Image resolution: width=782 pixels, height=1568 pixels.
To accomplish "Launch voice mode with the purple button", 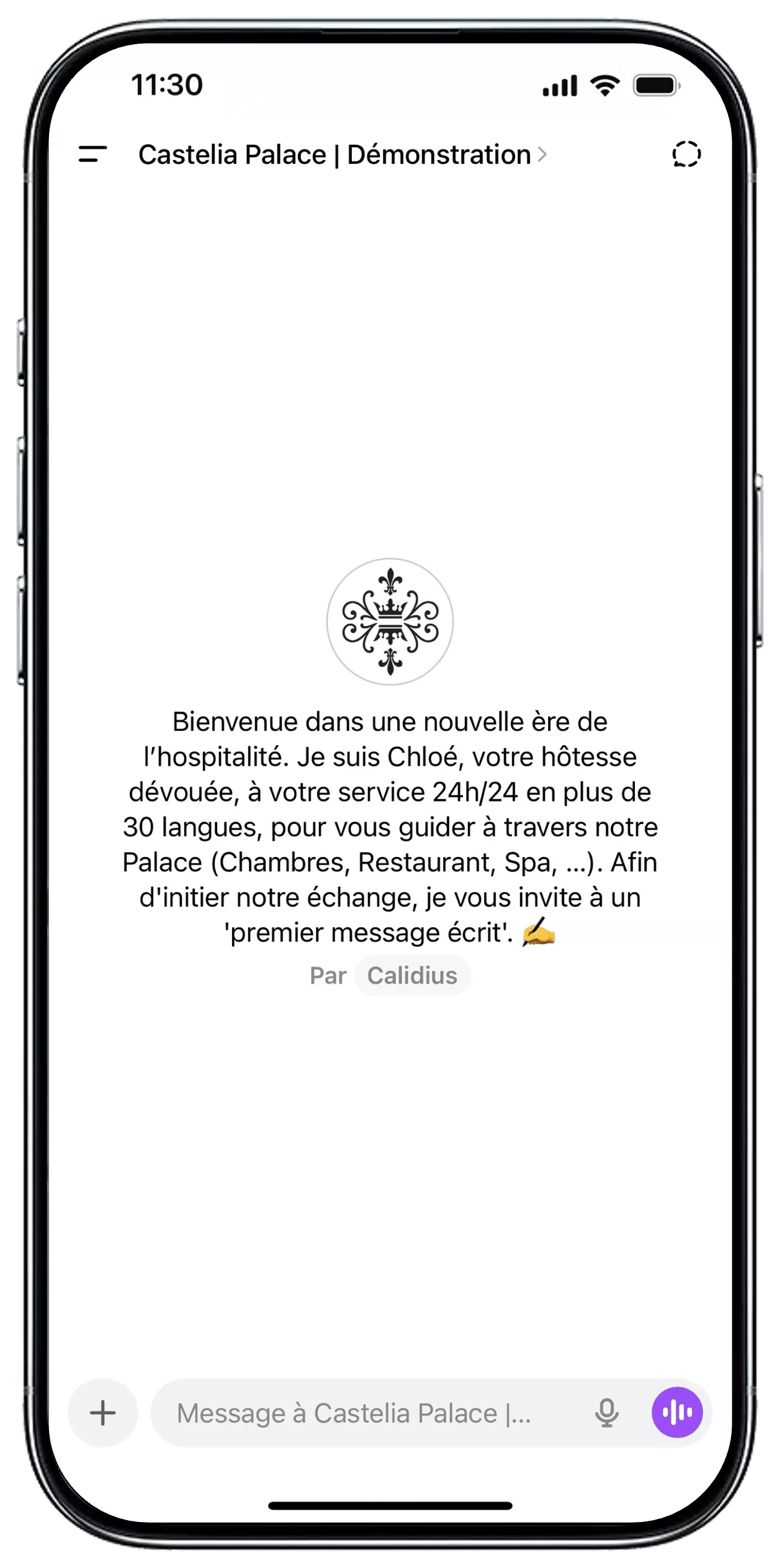I will tap(676, 1413).
